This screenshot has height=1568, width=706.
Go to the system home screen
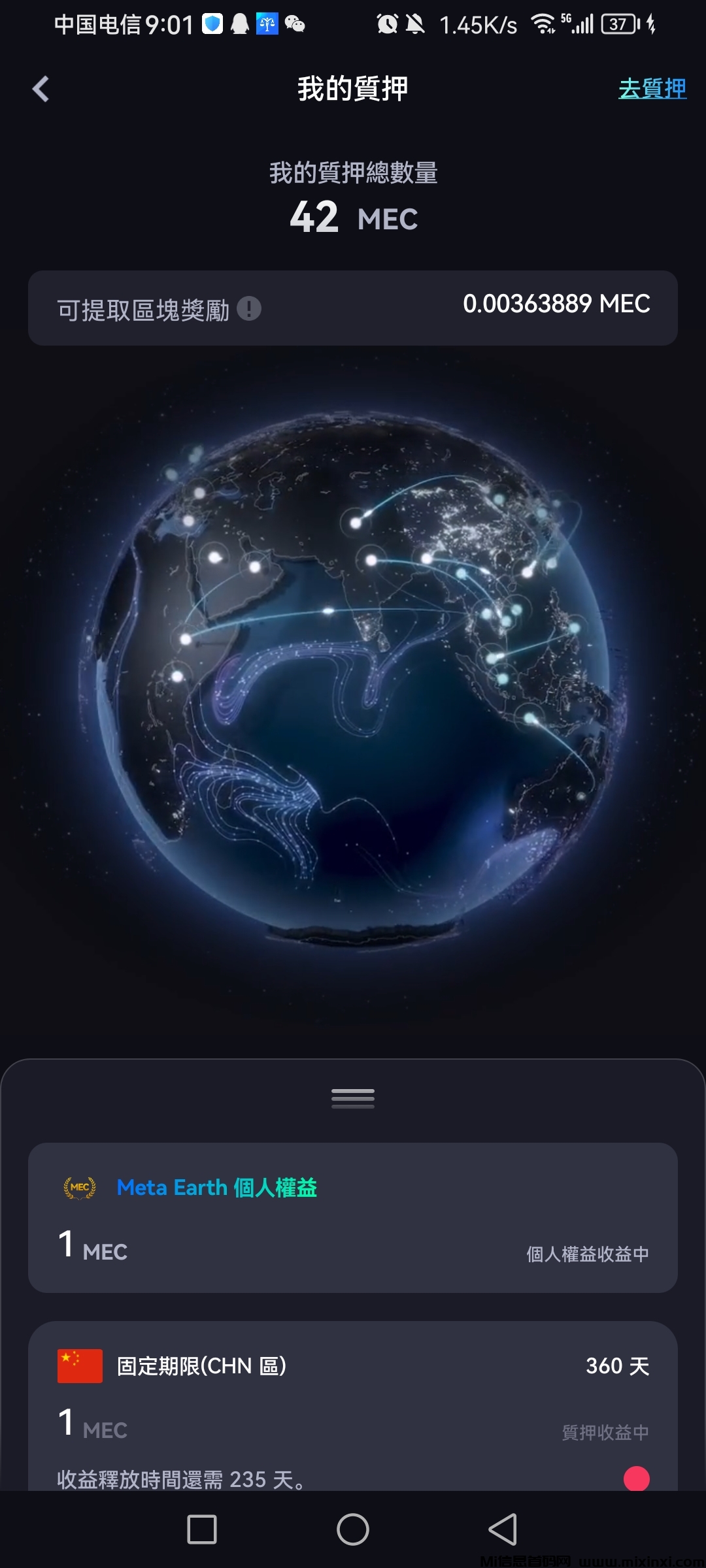pyautogui.click(x=353, y=1529)
